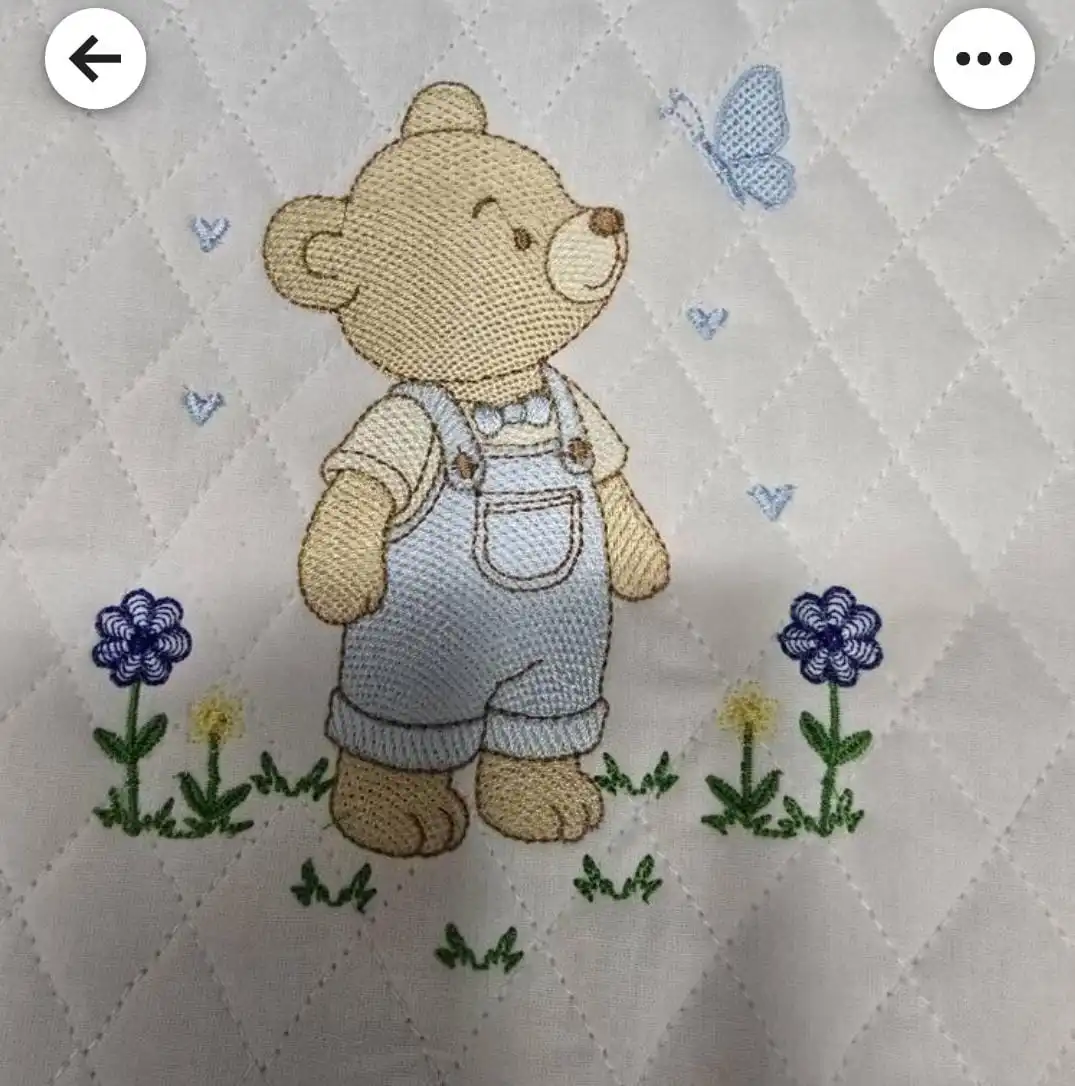Open the three-dot overflow menu
1075x1086 pixels.
(983, 59)
